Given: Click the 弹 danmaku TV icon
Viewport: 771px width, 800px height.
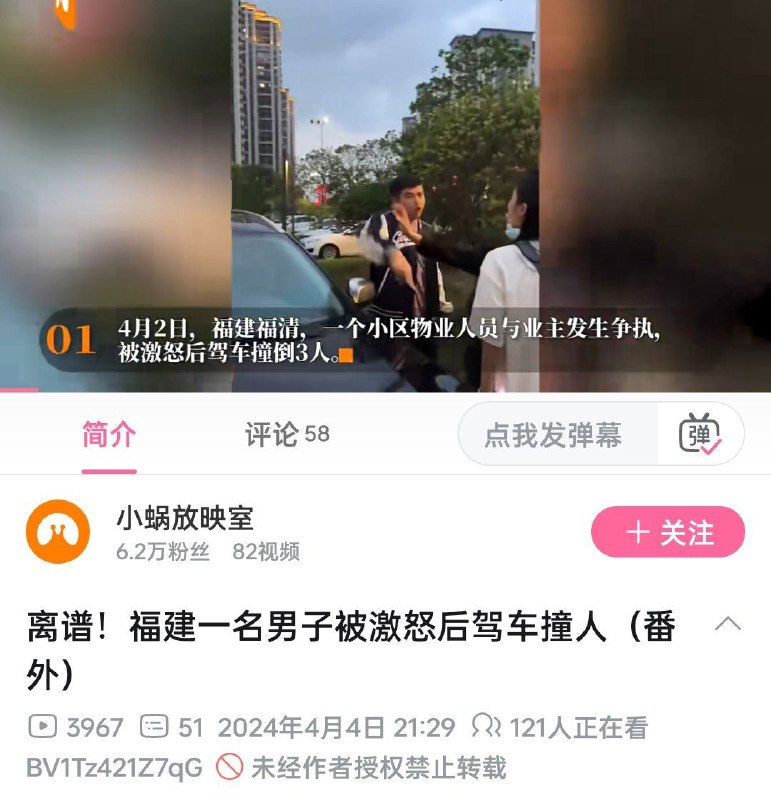Looking at the screenshot, I should click(x=702, y=434).
